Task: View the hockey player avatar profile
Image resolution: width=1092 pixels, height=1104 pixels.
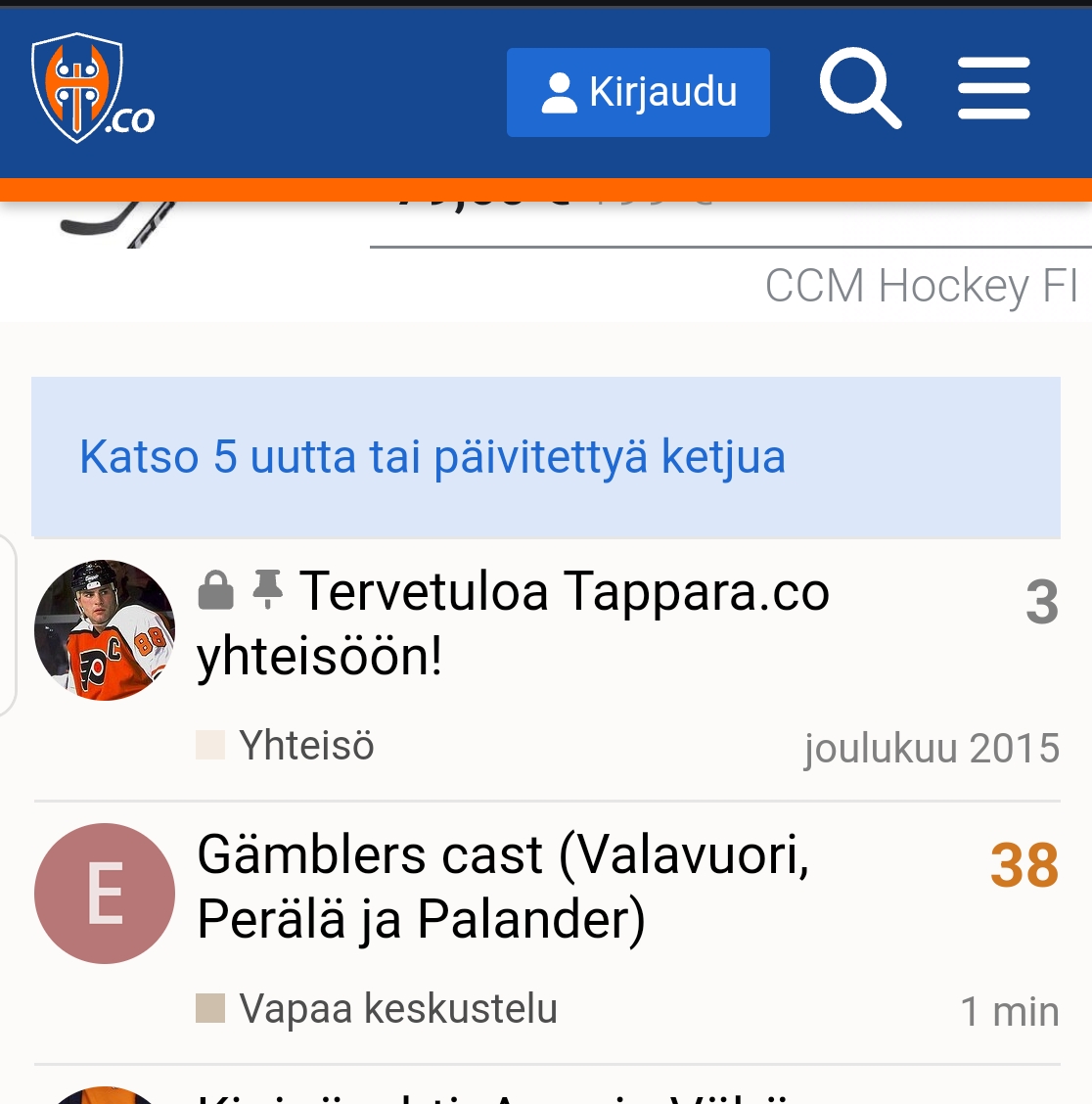Action: (x=105, y=629)
